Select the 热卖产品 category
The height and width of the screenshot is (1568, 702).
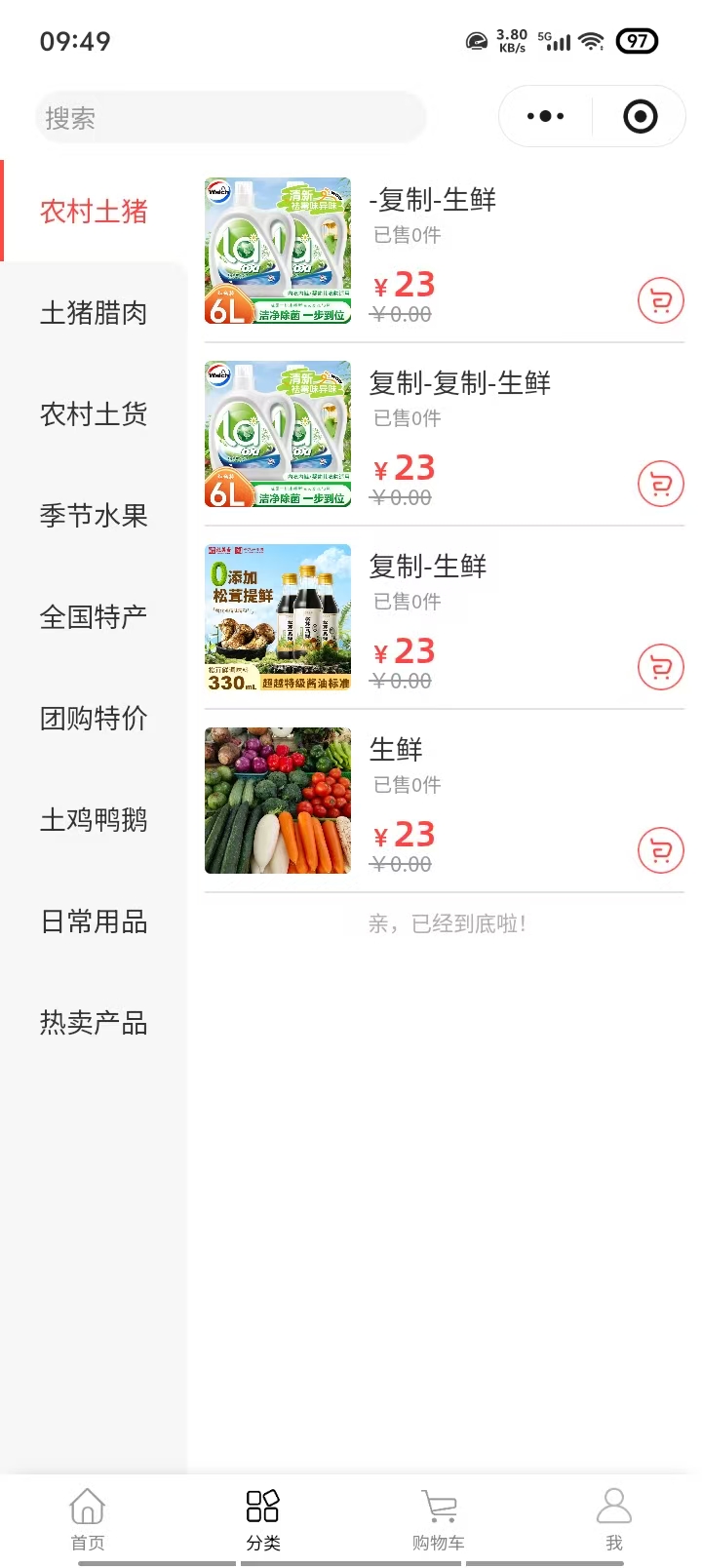coord(94,1023)
